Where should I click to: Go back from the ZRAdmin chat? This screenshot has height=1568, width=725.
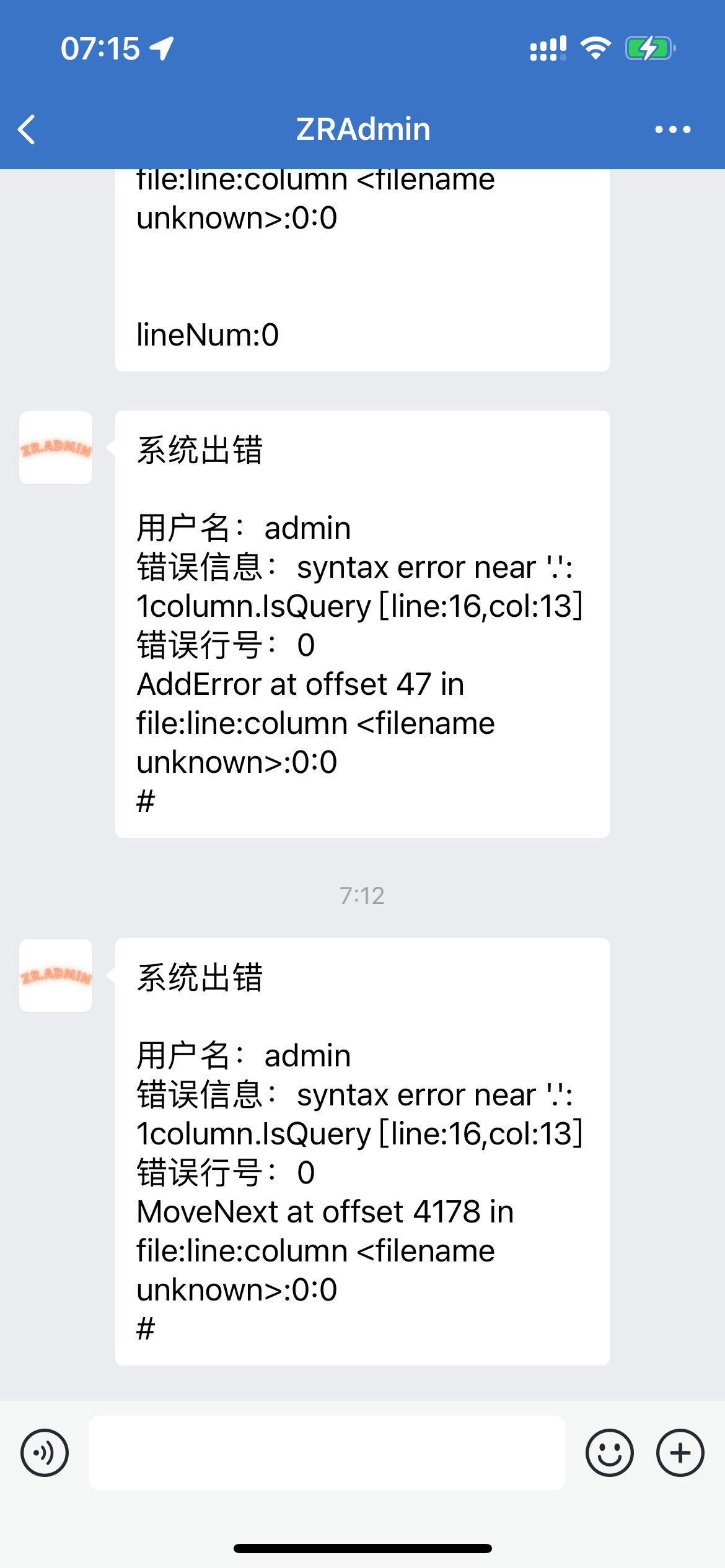(x=27, y=129)
